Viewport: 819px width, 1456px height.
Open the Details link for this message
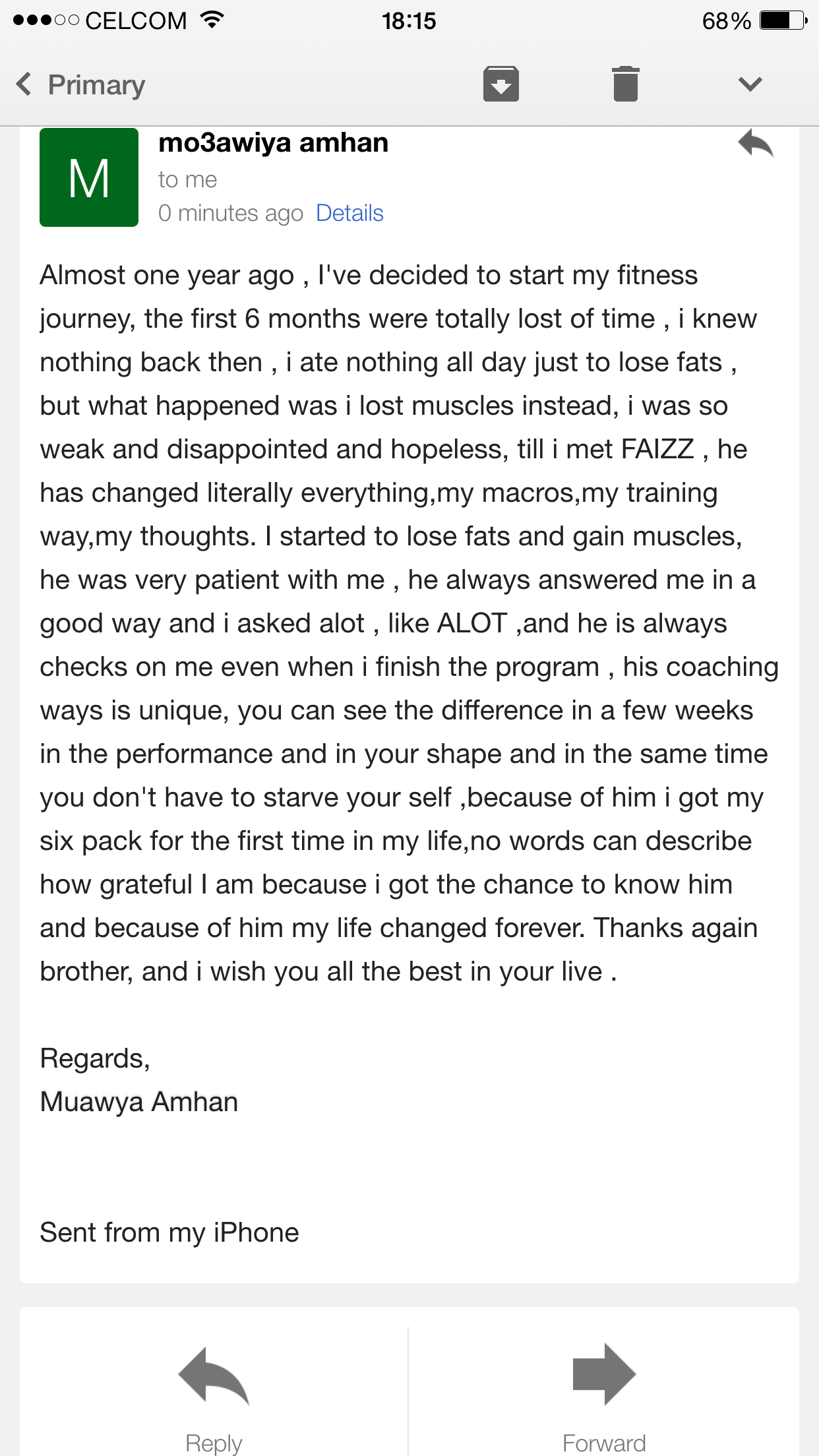point(349,213)
